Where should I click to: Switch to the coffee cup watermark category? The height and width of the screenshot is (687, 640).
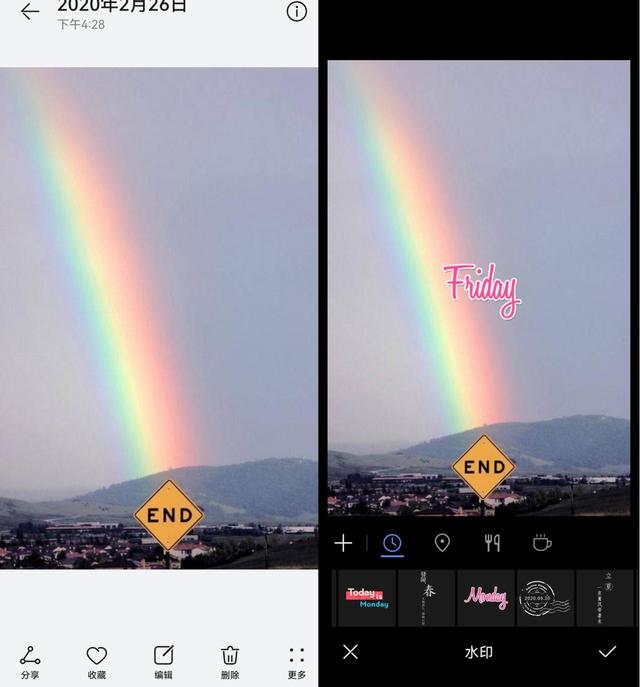point(542,543)
